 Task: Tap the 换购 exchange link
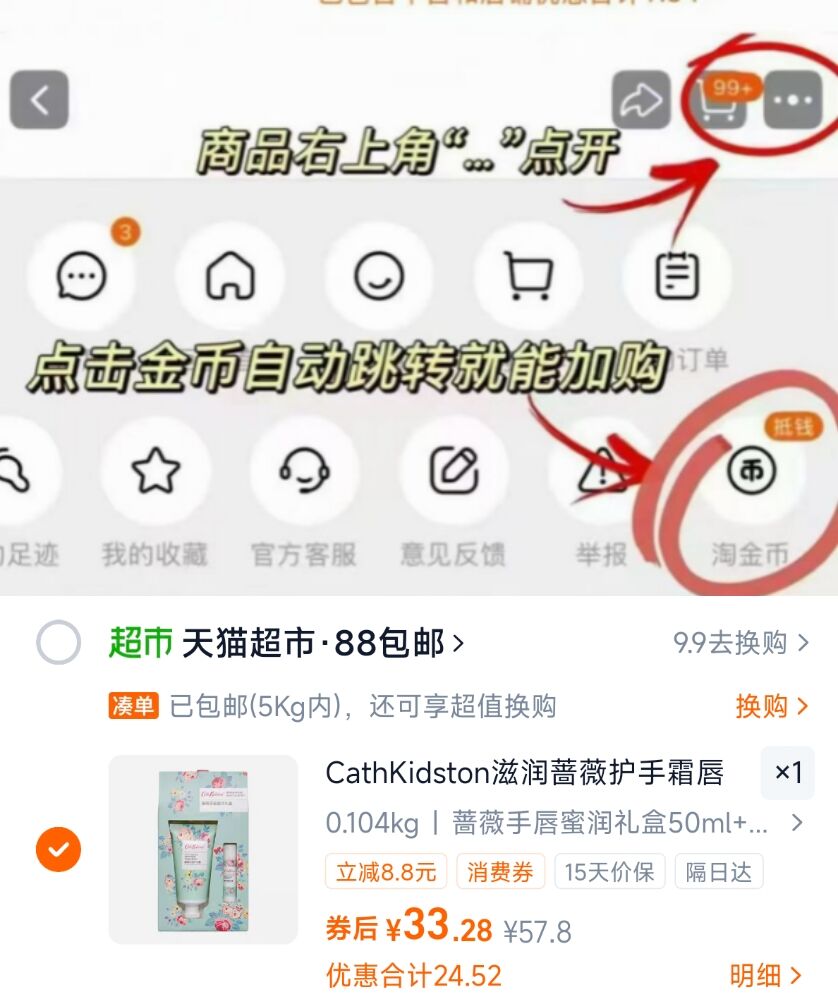click(766, 704)
